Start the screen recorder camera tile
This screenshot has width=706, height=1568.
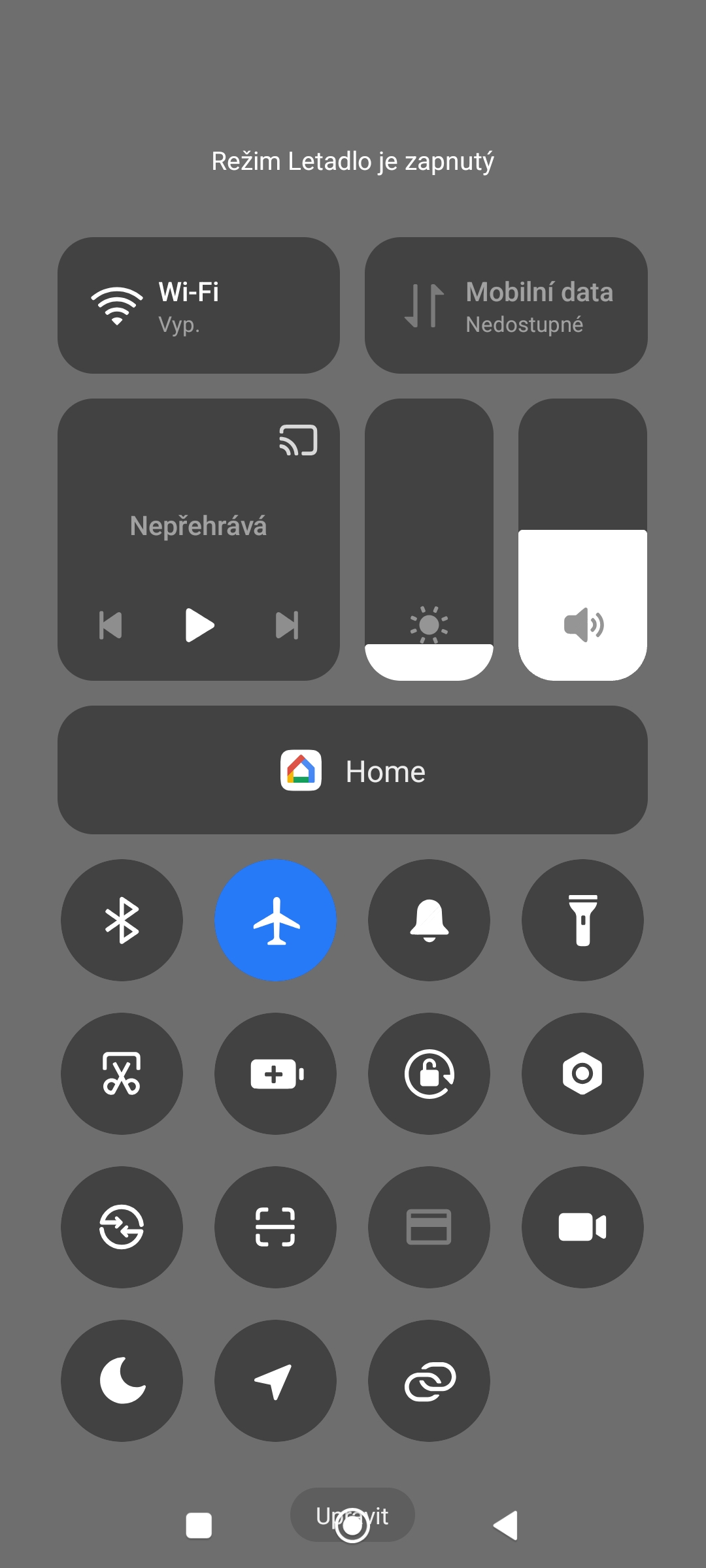(x=582, y=1227)
